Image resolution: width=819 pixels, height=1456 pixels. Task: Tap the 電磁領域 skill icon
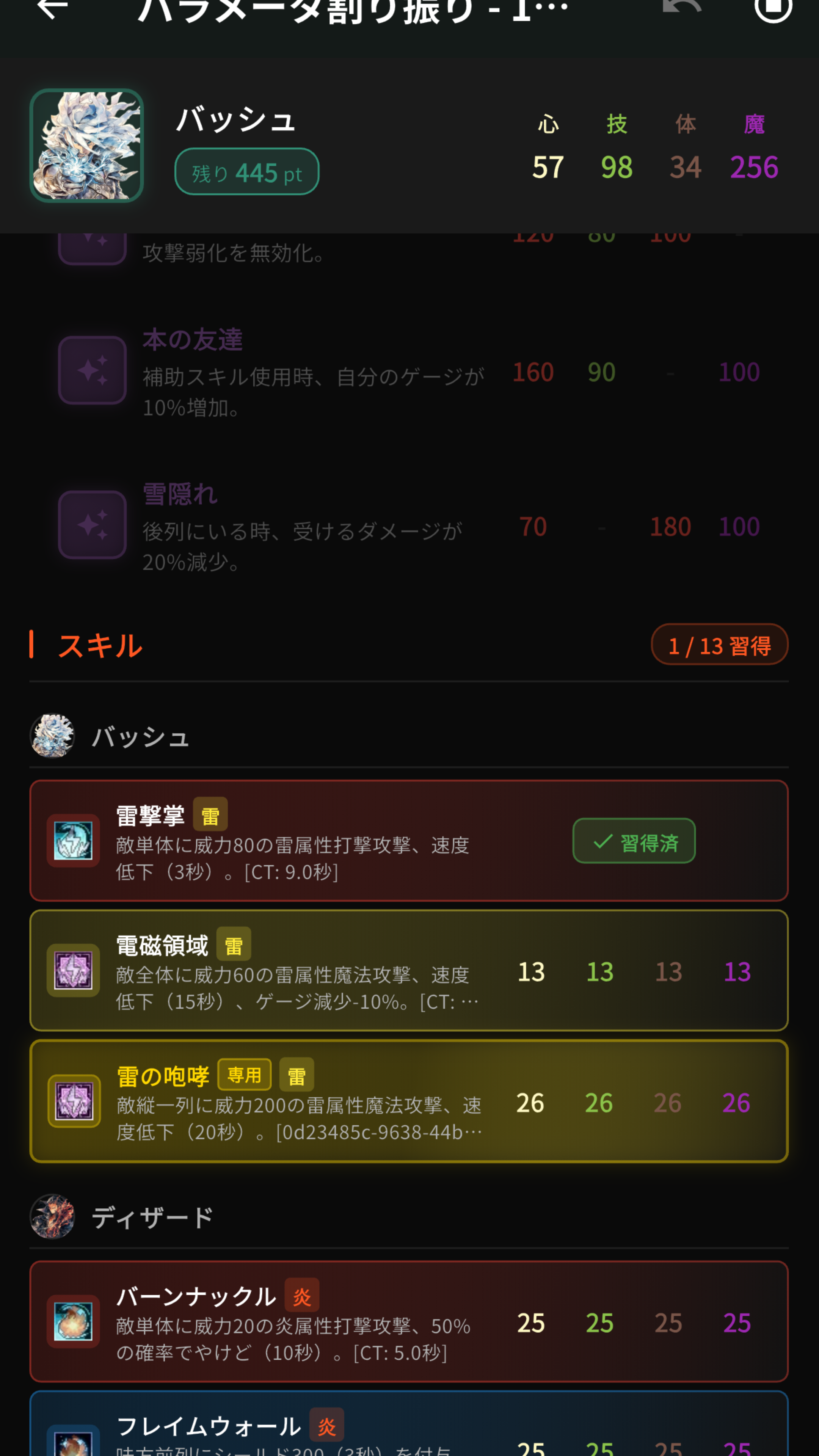pyautogui.click(x=73, y=971)
